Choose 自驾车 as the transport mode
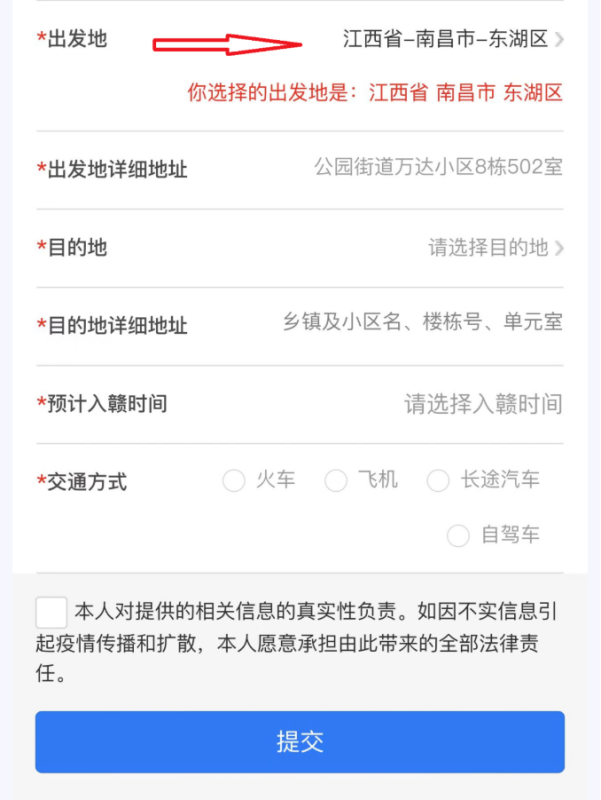This screenshot has width=601, height=800. 458,535
